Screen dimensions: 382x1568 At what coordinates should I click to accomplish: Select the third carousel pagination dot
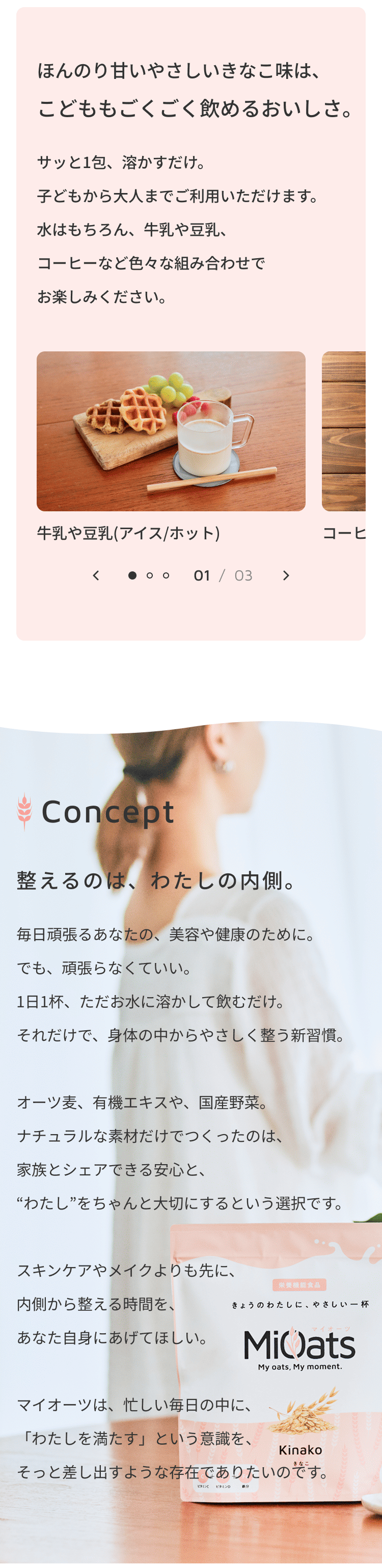166,575
